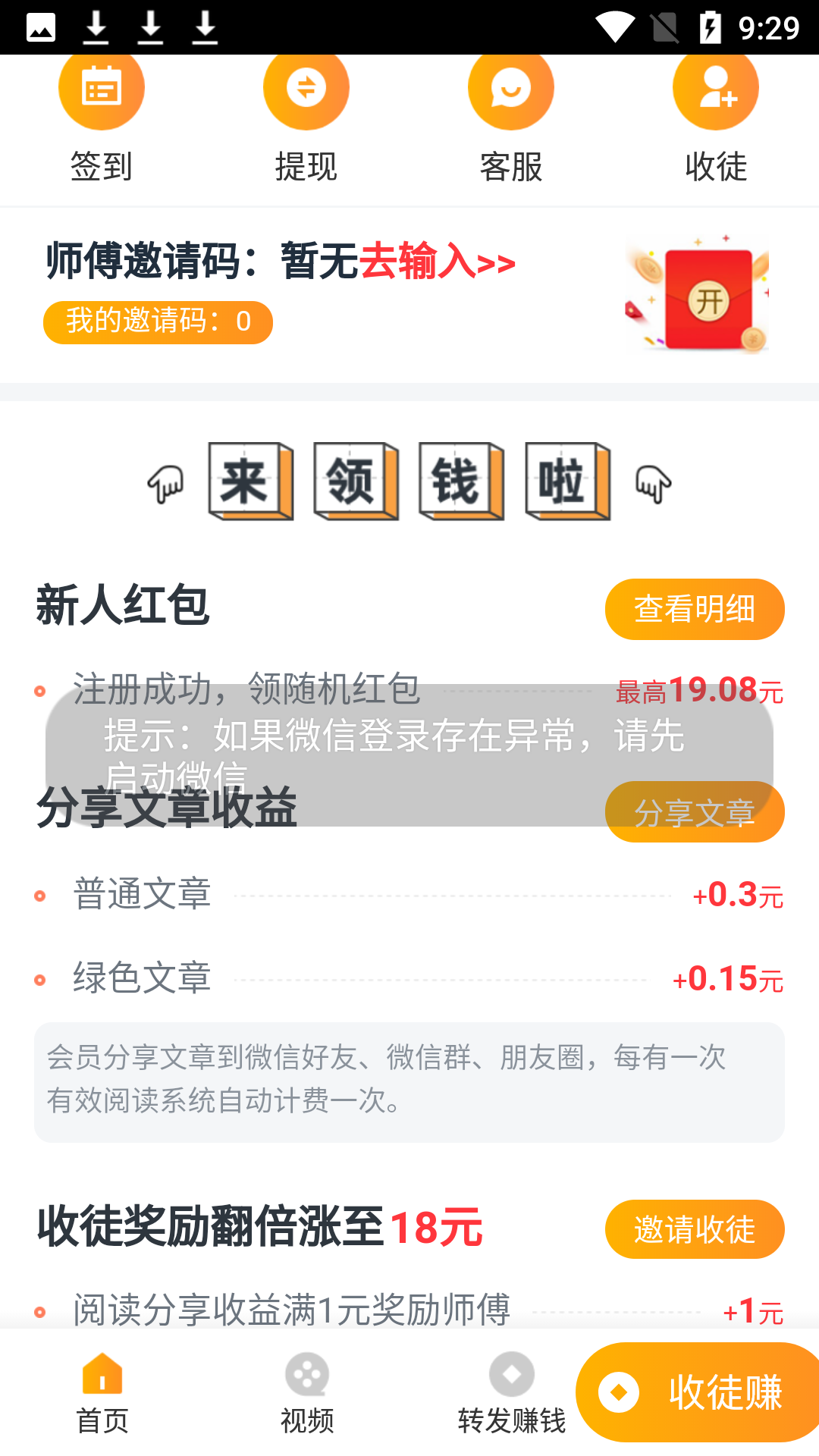
Task: Tap the 我的邀请码：0 badge
Action: pos(158,322)
